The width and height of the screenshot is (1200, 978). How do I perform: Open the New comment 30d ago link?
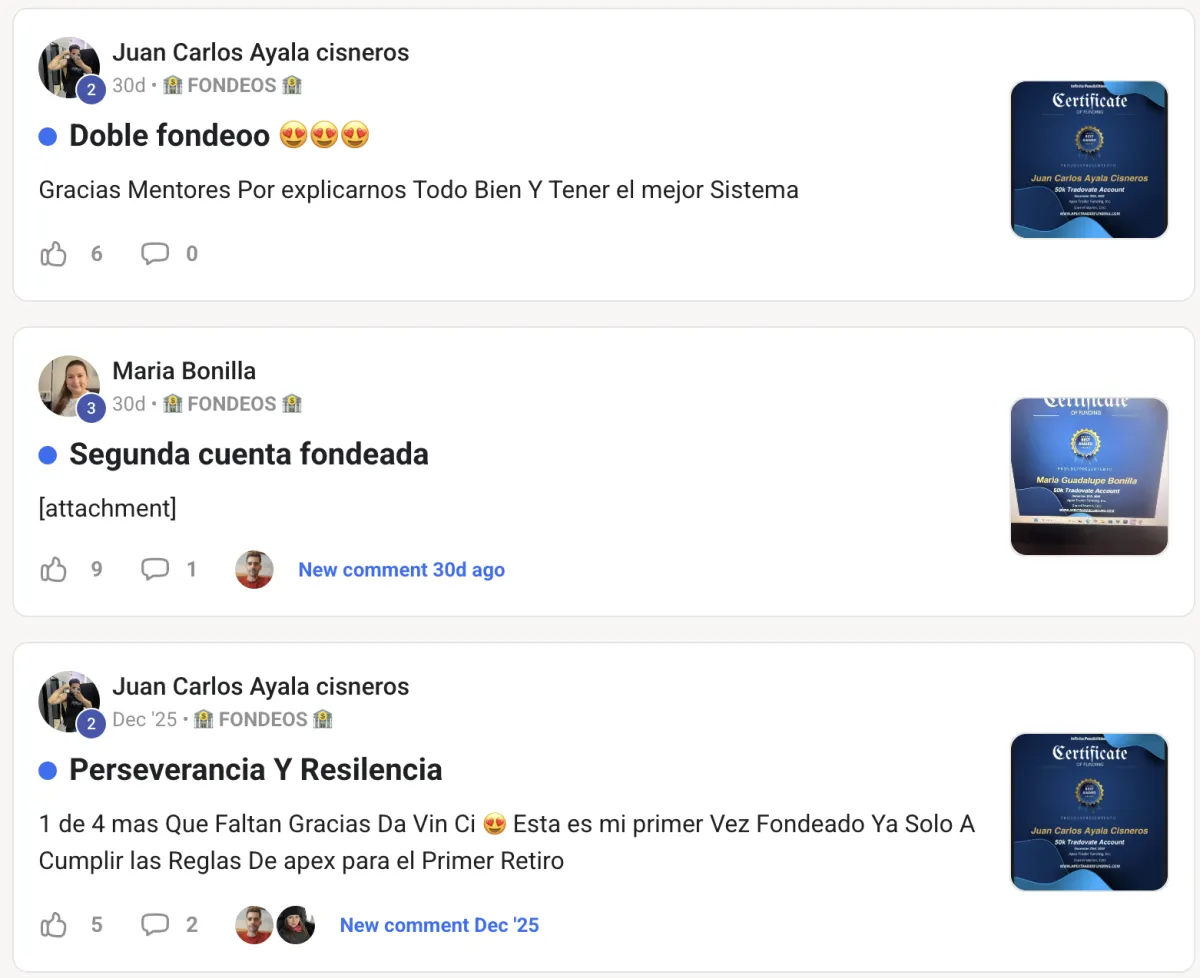(x=401, y=570)
